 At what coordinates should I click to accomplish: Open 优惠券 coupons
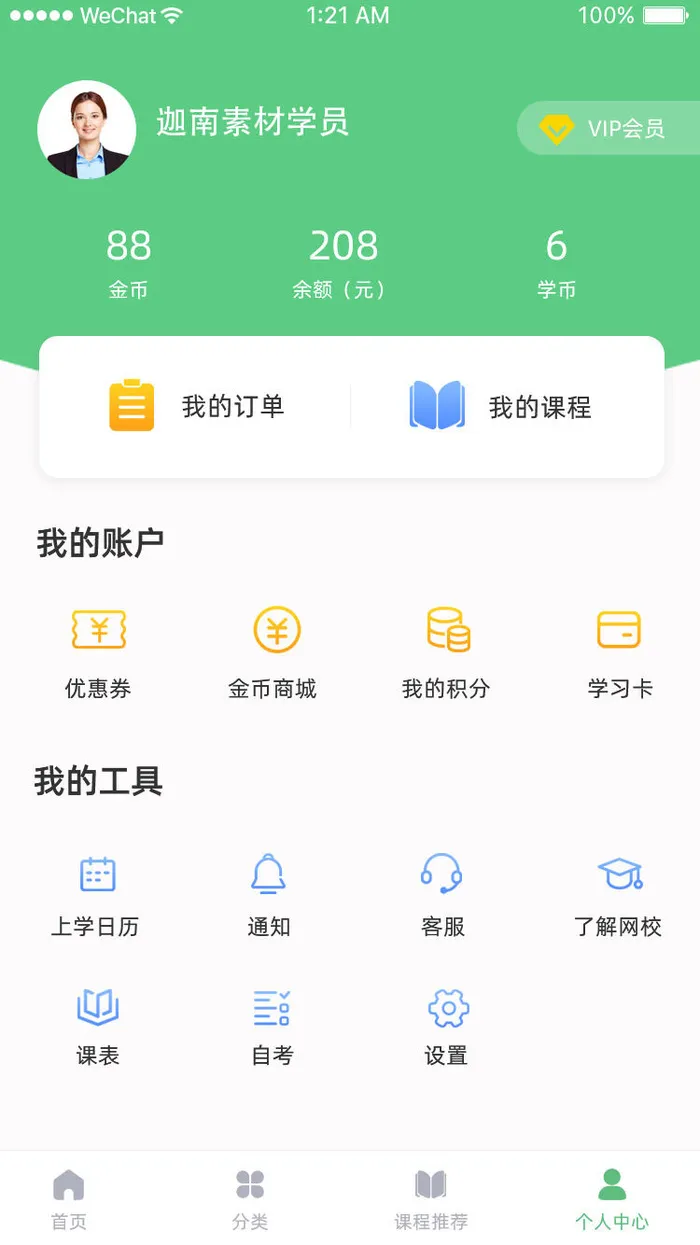(98, 652)
